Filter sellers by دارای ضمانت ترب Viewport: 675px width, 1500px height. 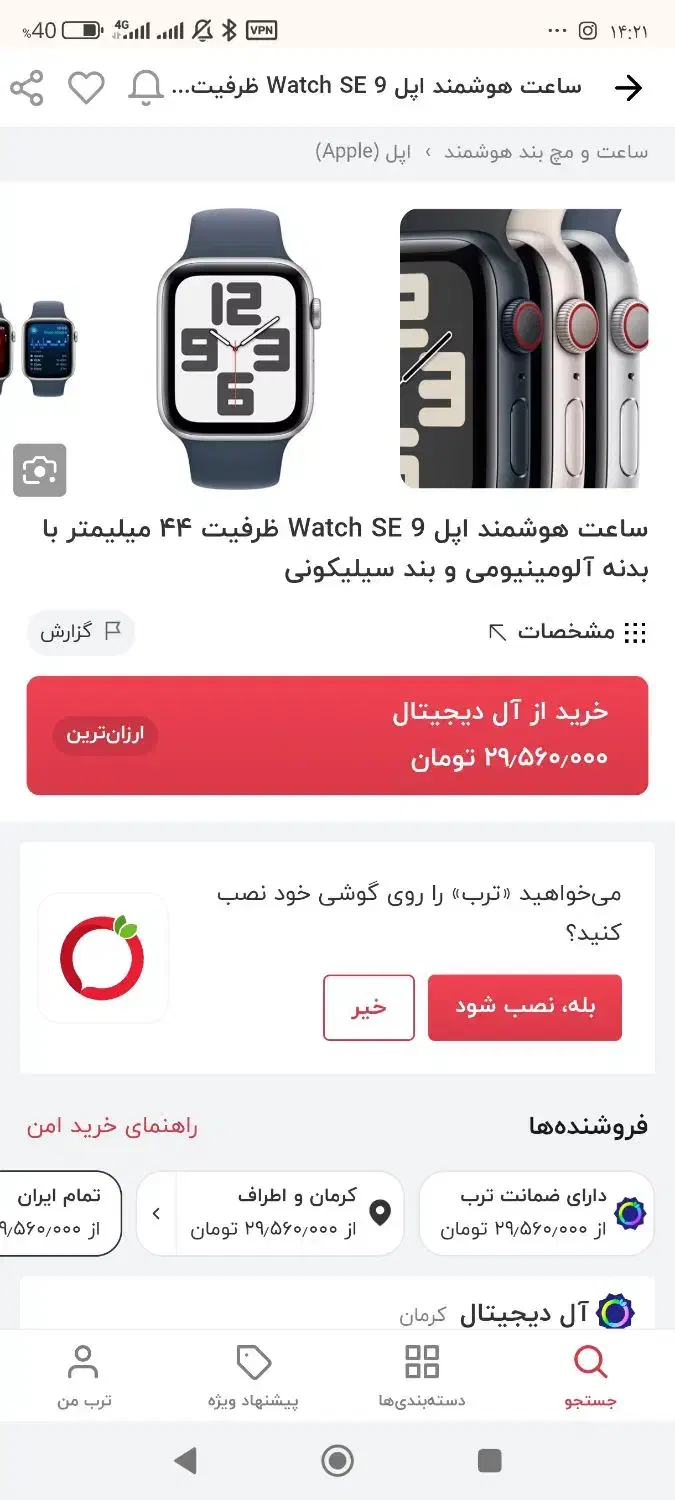[x=536, y=1213]
